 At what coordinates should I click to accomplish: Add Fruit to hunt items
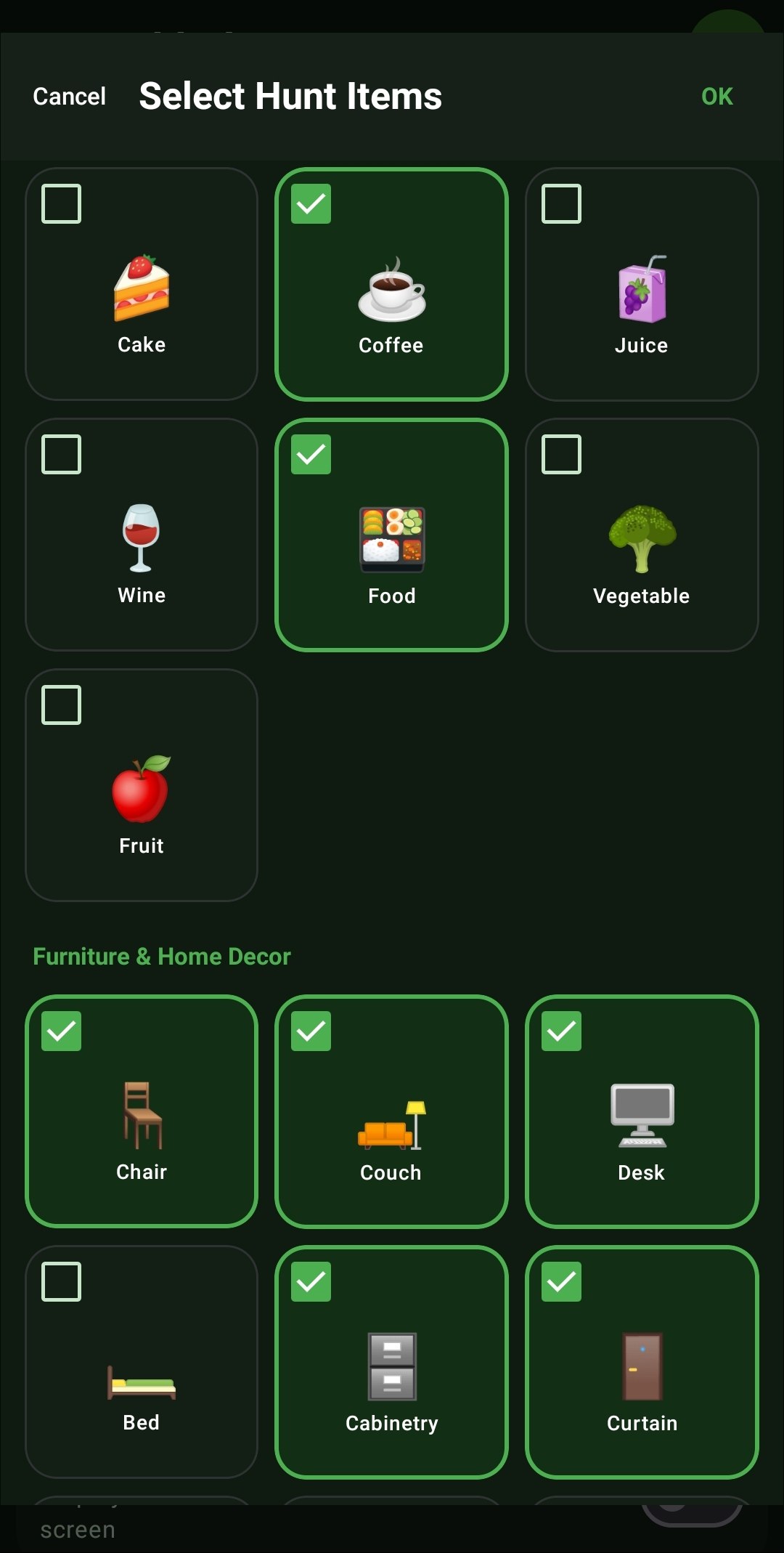pos(142,785)
